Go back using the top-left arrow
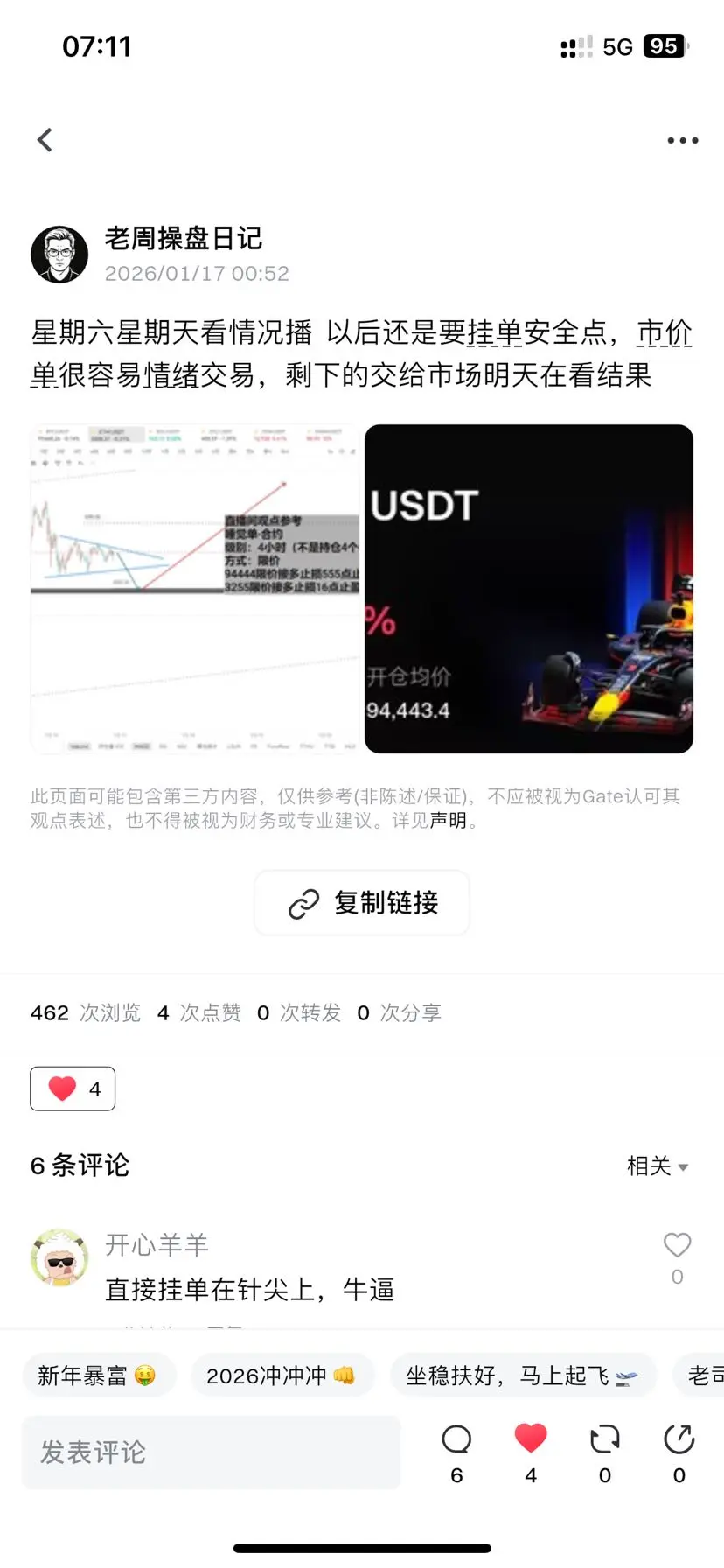The width and height of the screenshot is (724, 1568). coord(45,140)
